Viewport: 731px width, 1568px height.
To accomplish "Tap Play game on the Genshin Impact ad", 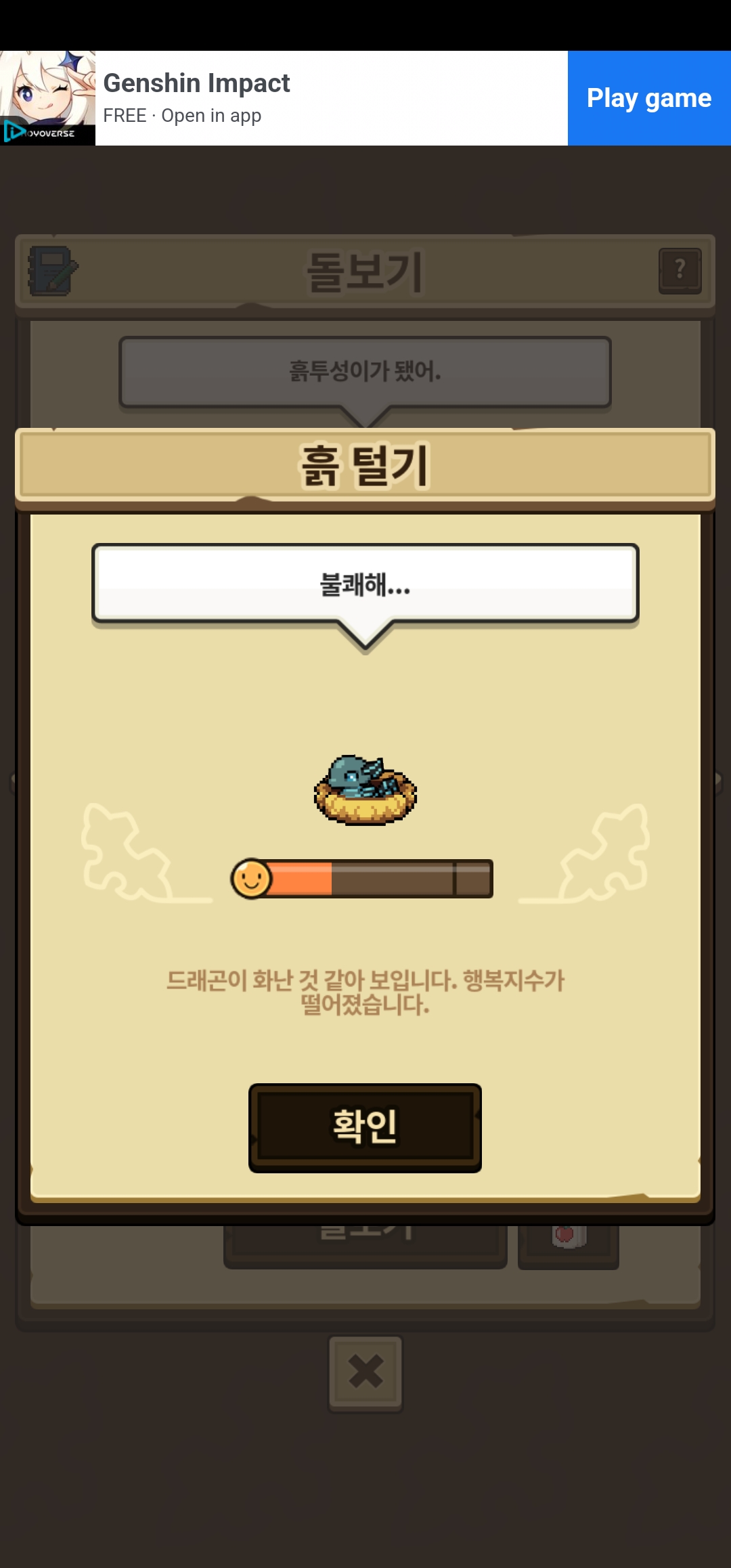I will click(x=648, y=98).
